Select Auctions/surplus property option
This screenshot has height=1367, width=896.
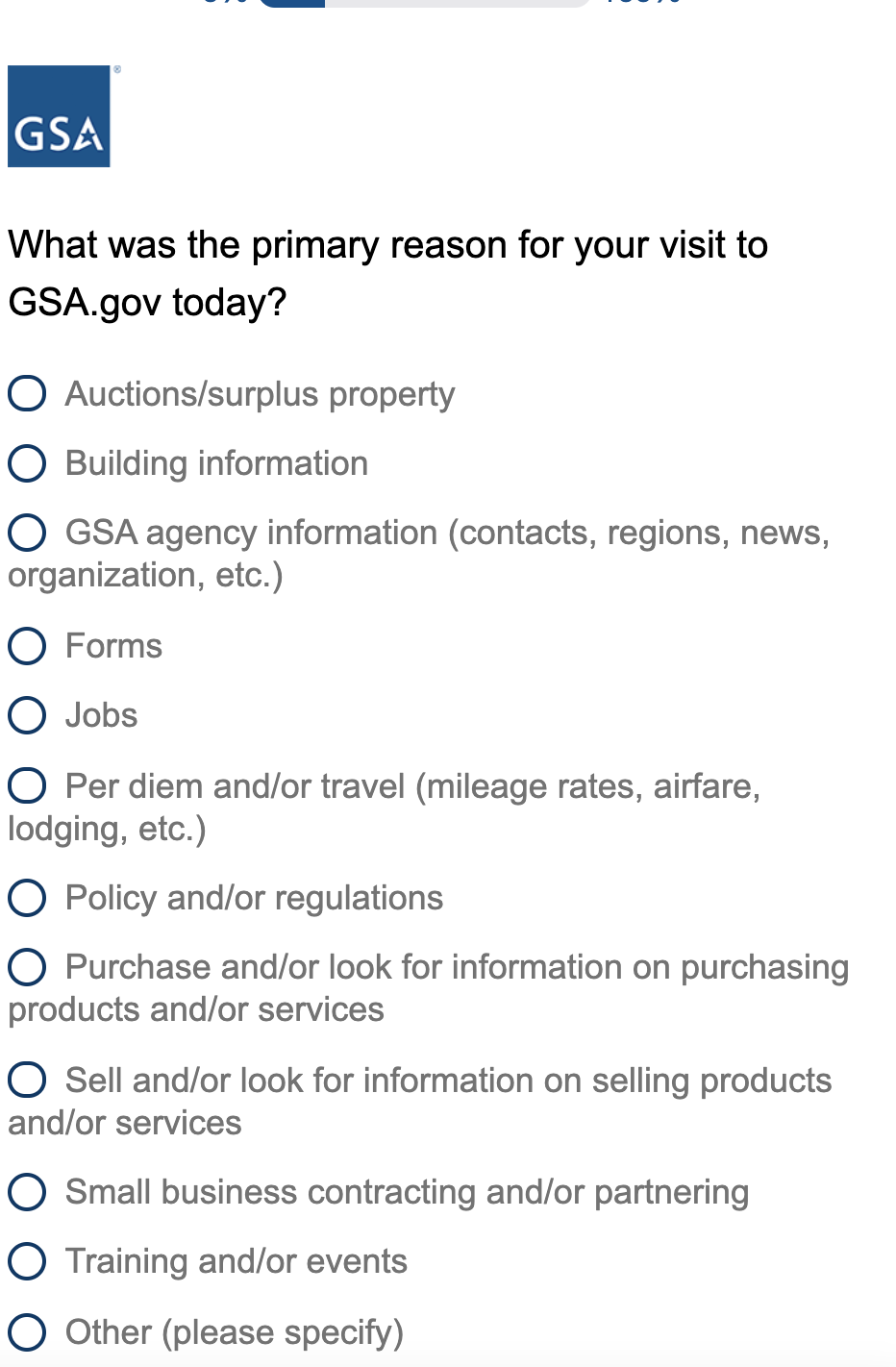(x=27, y=393)
